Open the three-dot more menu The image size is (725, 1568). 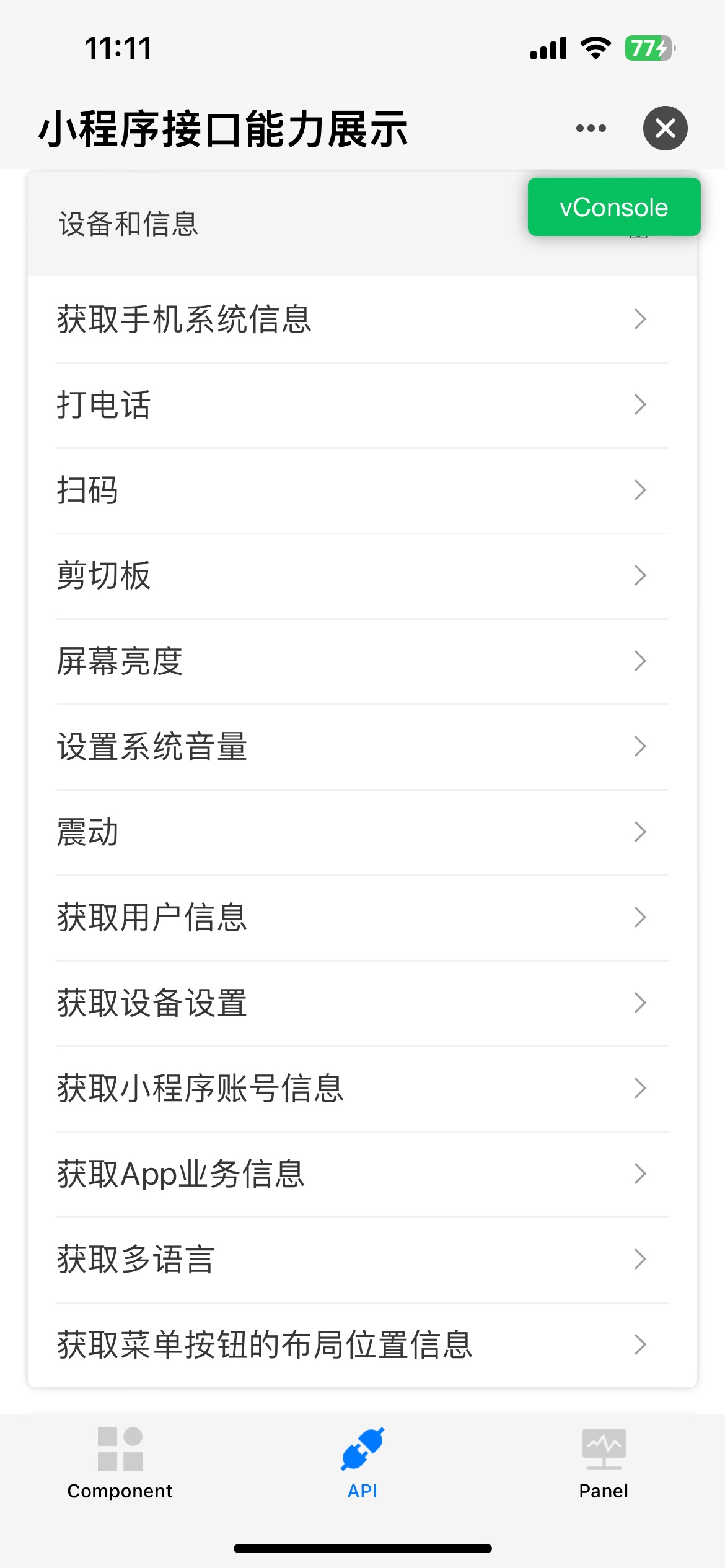591,128
